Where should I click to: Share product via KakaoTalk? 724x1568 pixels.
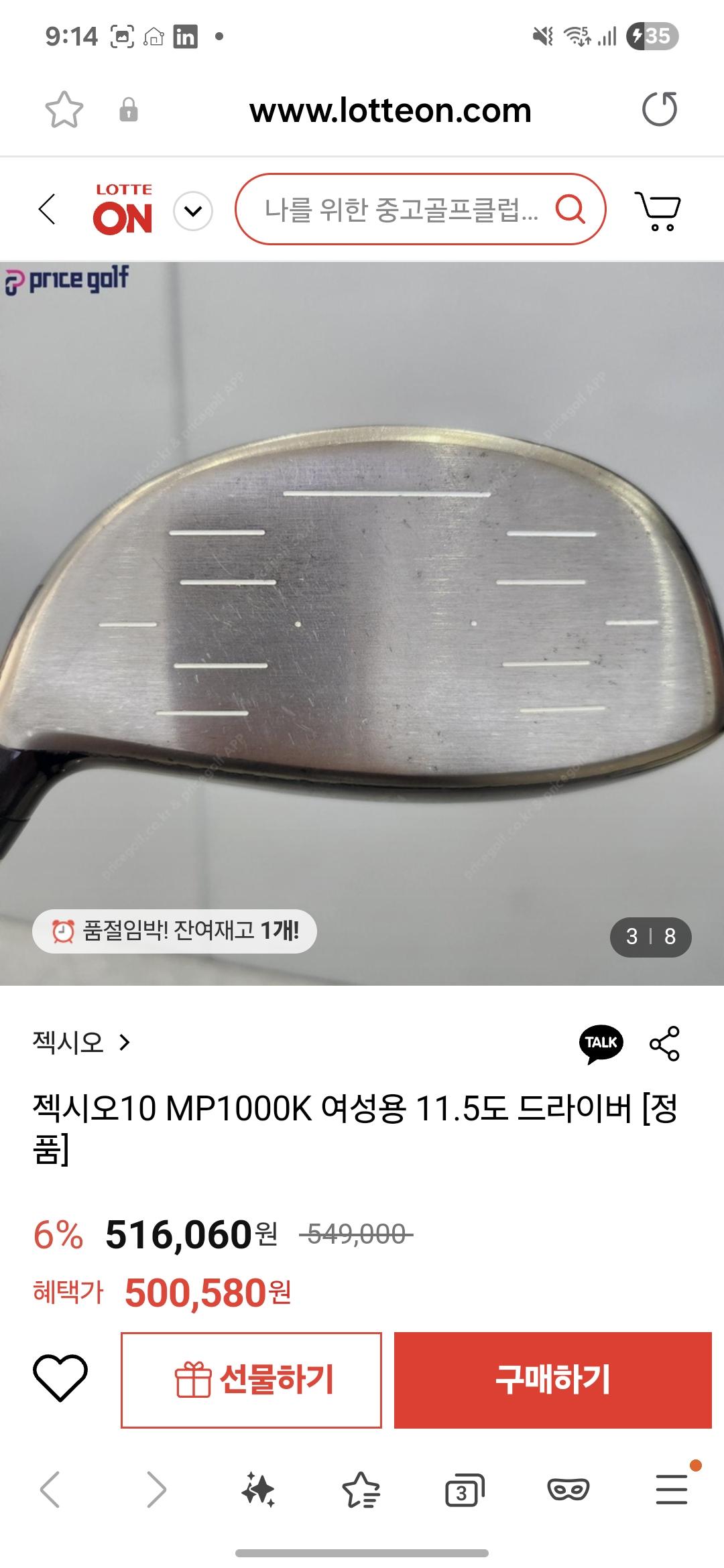[601, 1043]
